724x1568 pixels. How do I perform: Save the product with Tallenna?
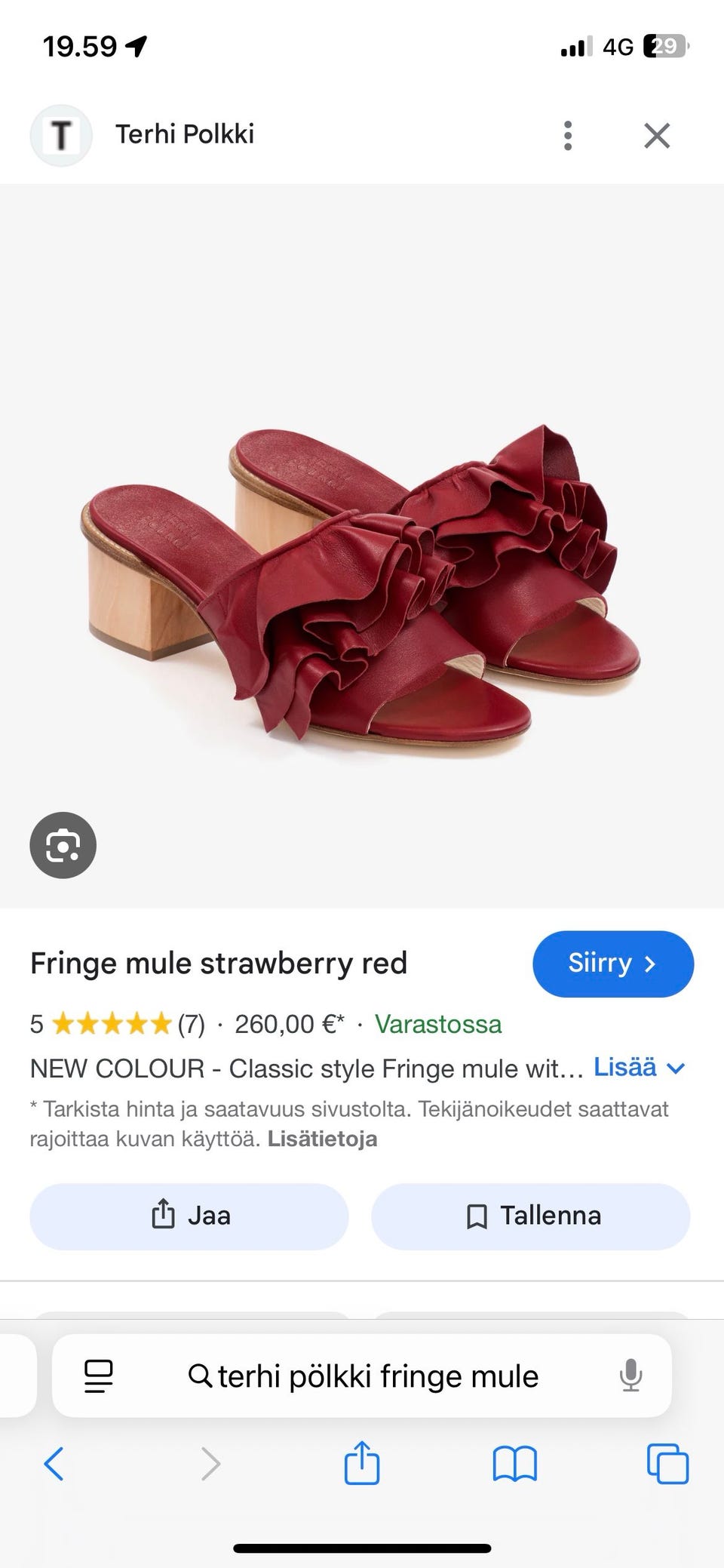click(x=531, y=1216)
